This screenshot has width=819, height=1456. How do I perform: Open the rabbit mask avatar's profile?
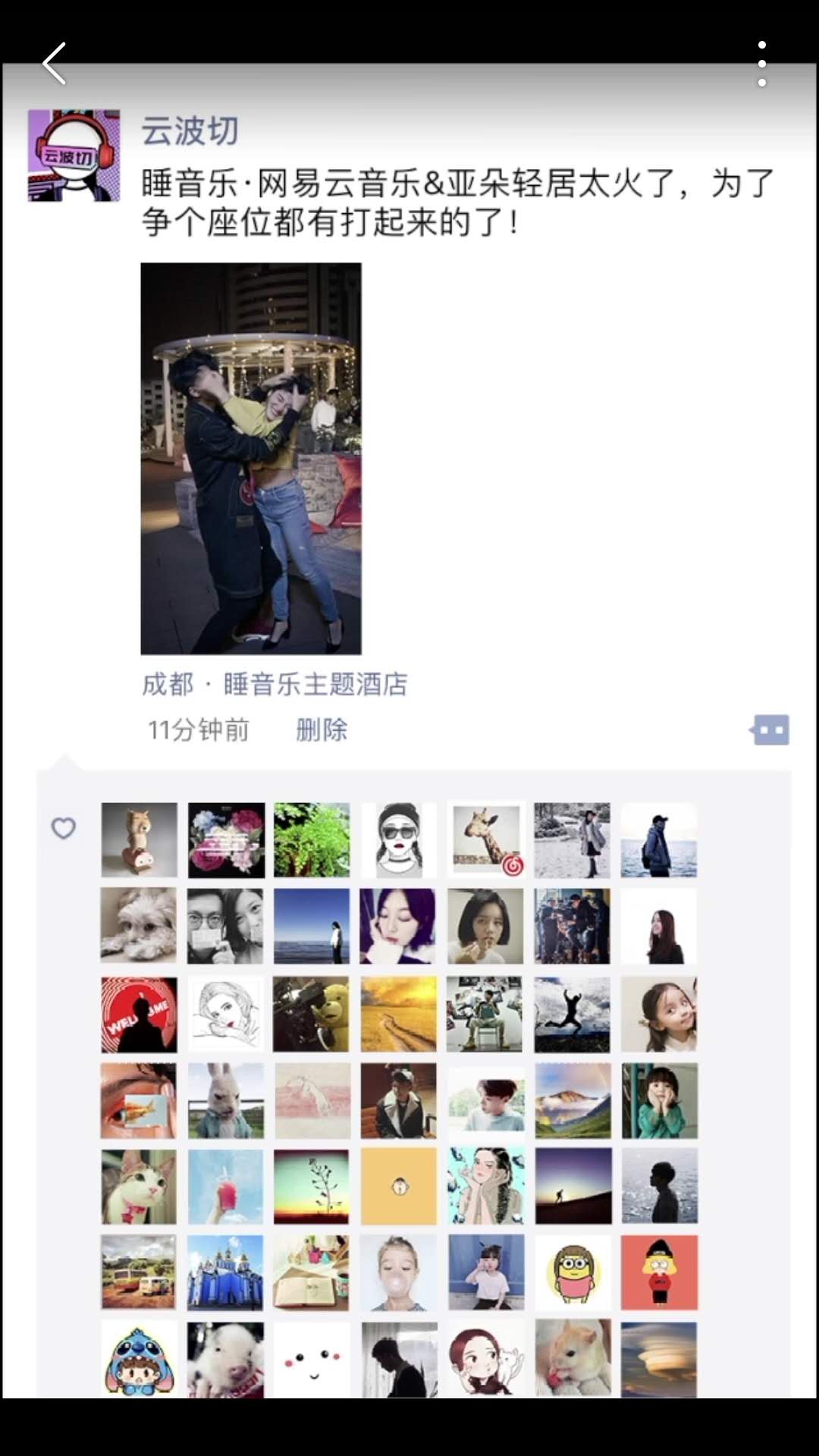pos(225,1100)
